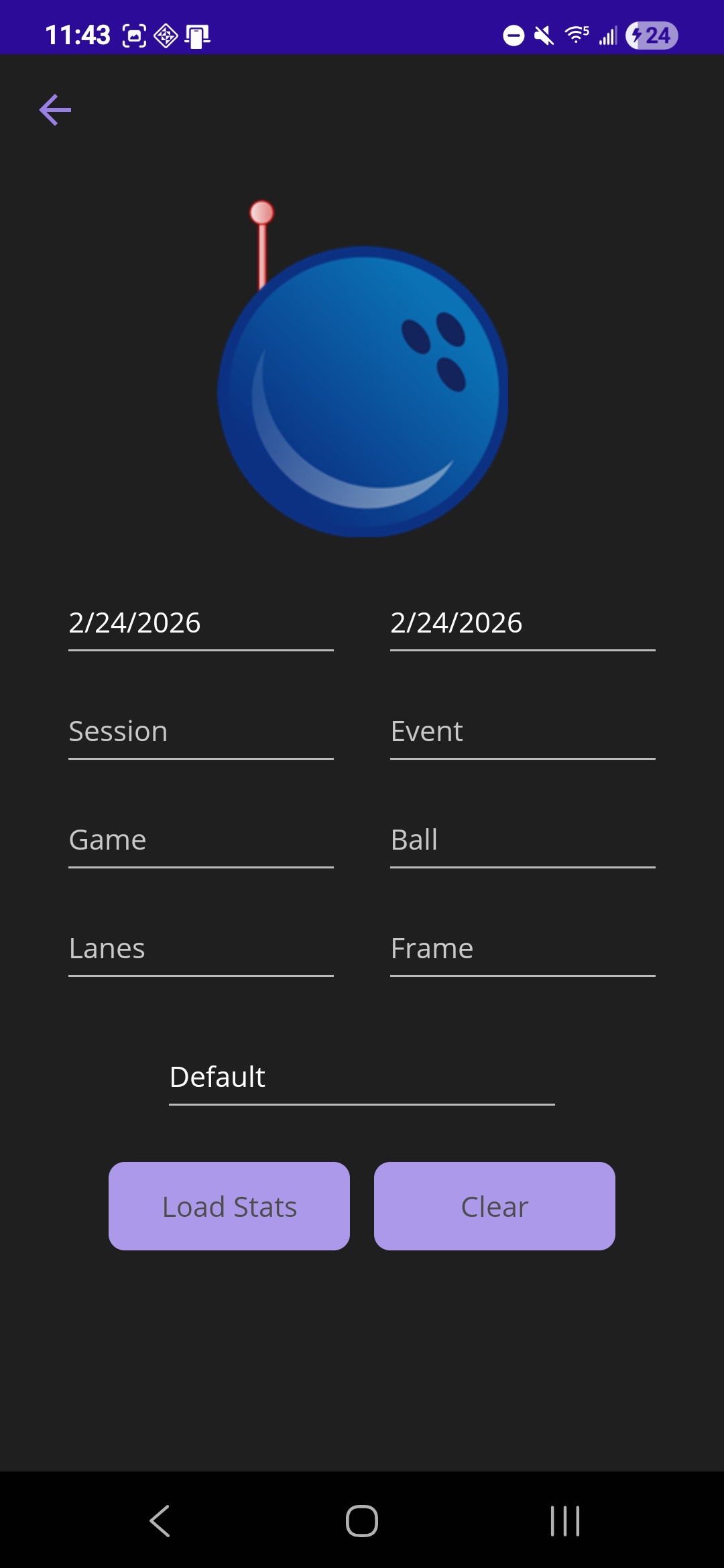724x1568 pixels.
Task: Tap the bowling ball logo image
Action: click(x=362, y=392)
